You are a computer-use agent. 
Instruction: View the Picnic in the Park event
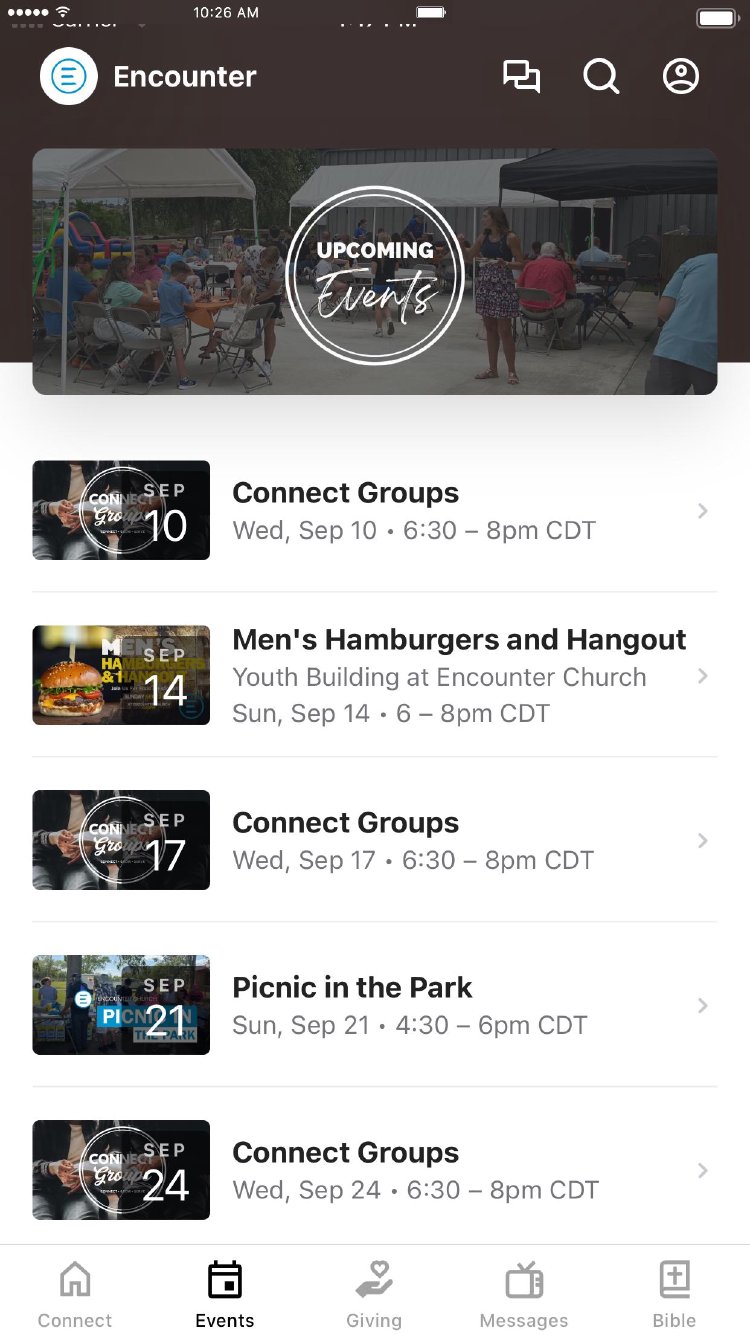(375, 1005)
